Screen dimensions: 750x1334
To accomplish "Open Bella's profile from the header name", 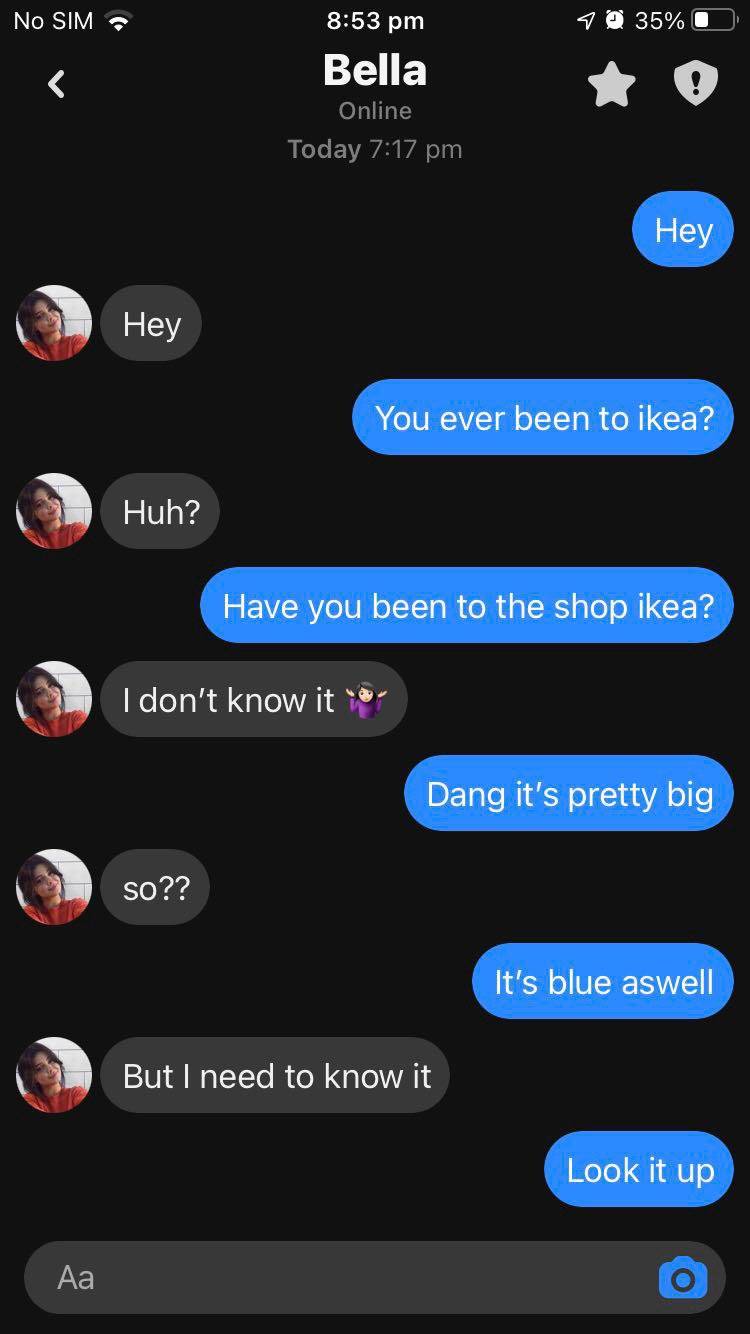I will (375, 71).
